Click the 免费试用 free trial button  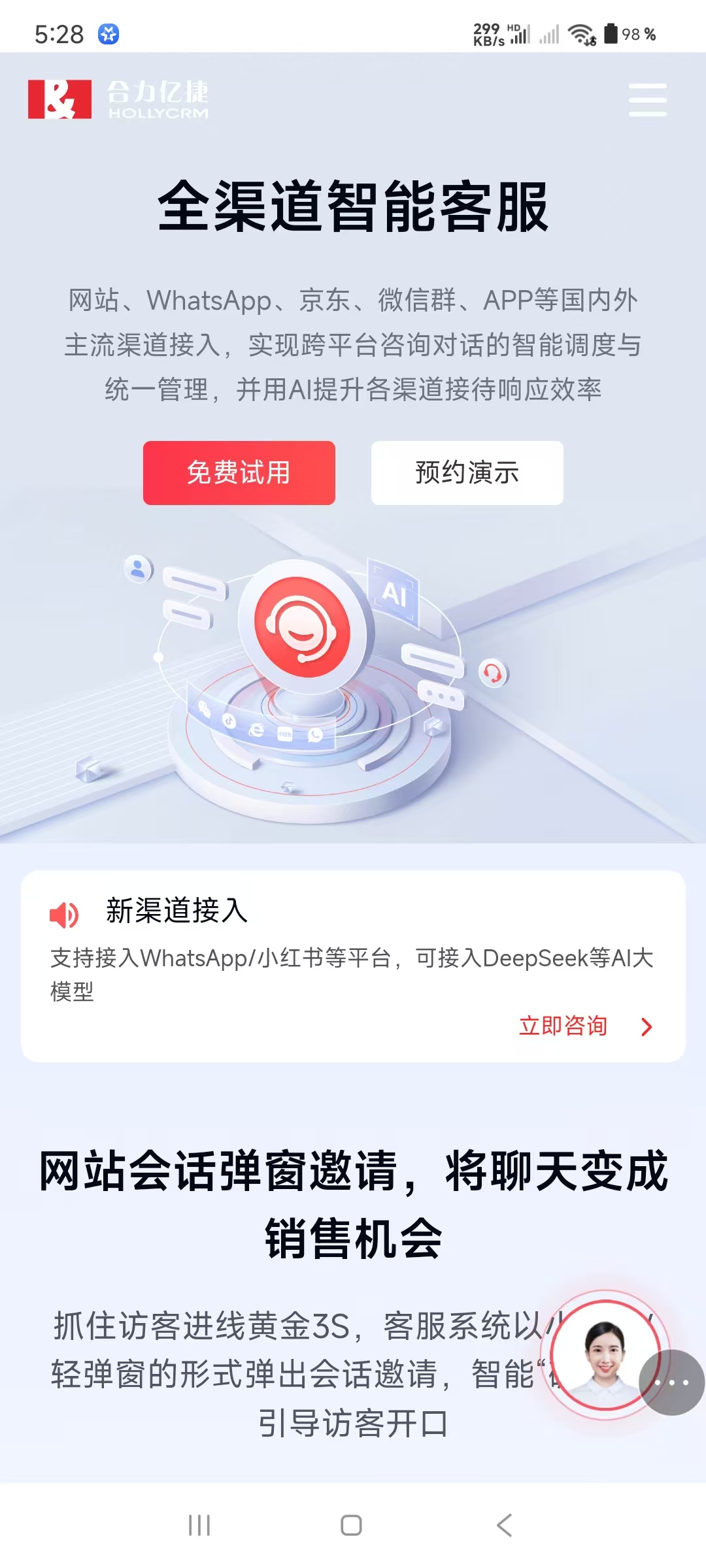click(x=239, y=473)
